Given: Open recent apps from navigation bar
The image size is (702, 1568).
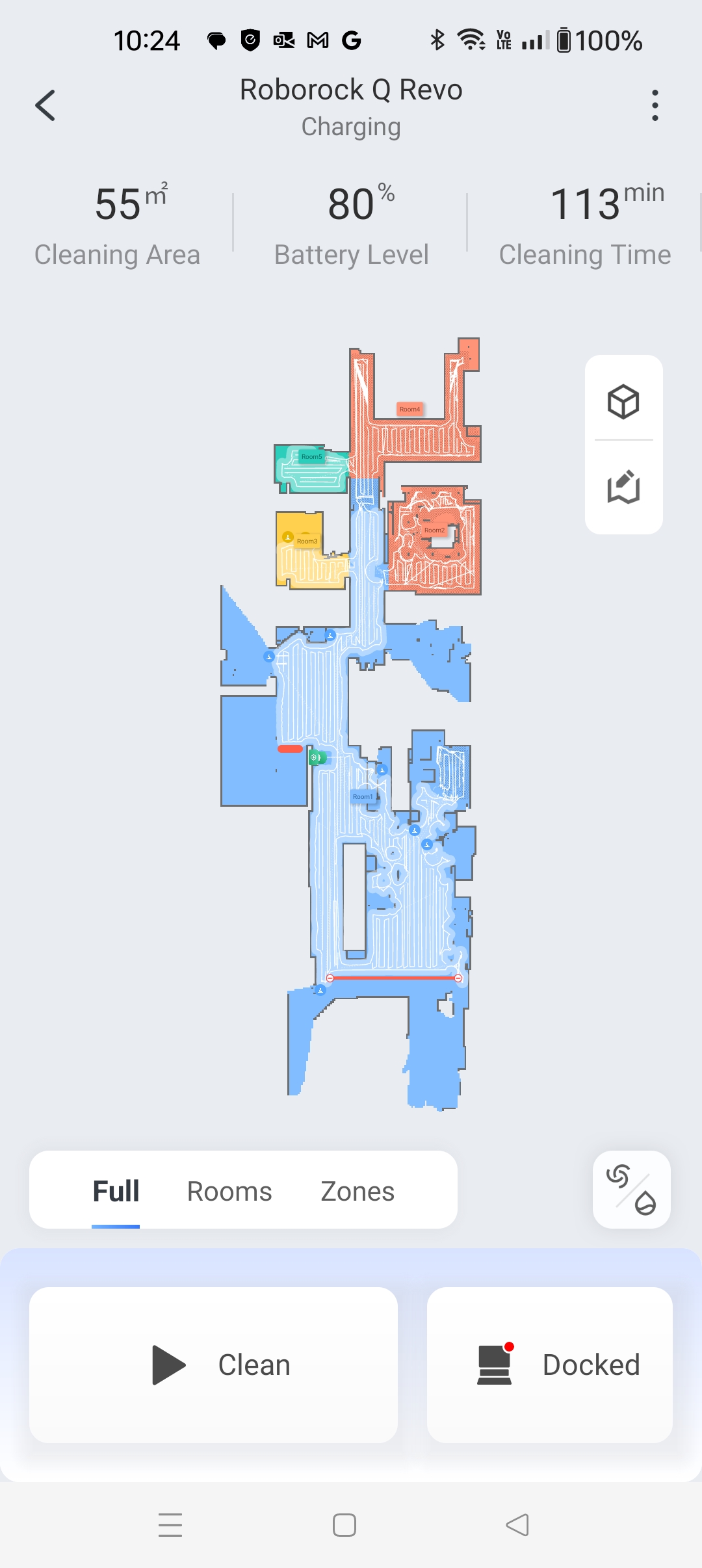Looking at the screenshot, I should pos(170,1524).
